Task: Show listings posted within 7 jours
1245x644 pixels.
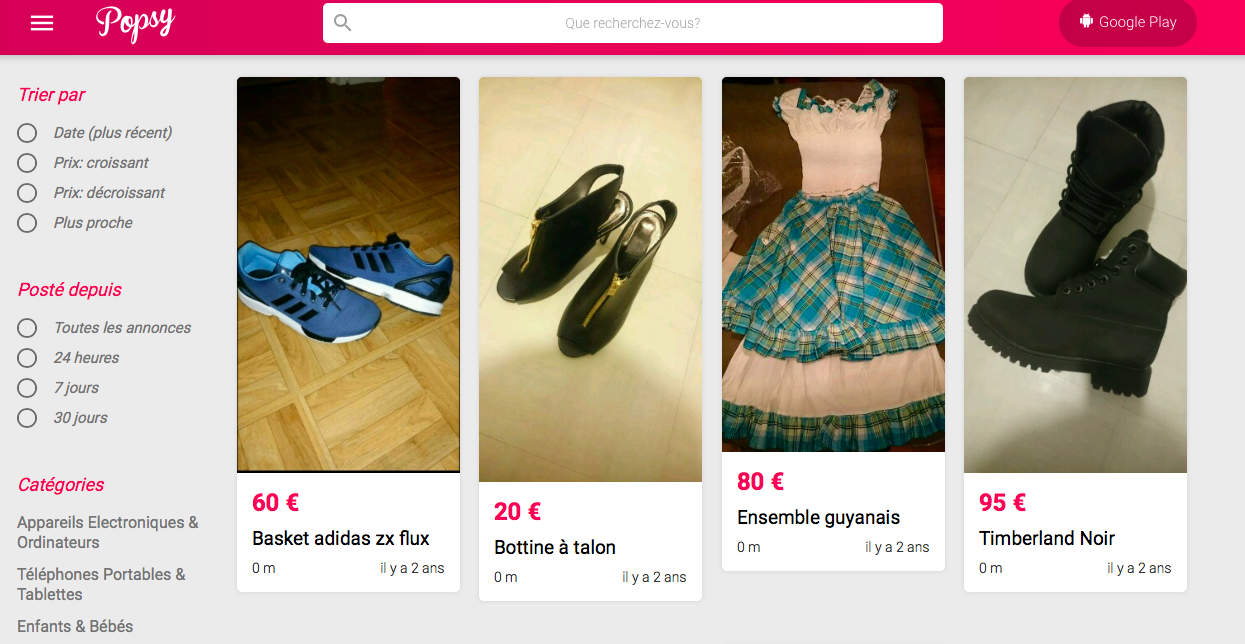Action: click(x=59, y=388)
